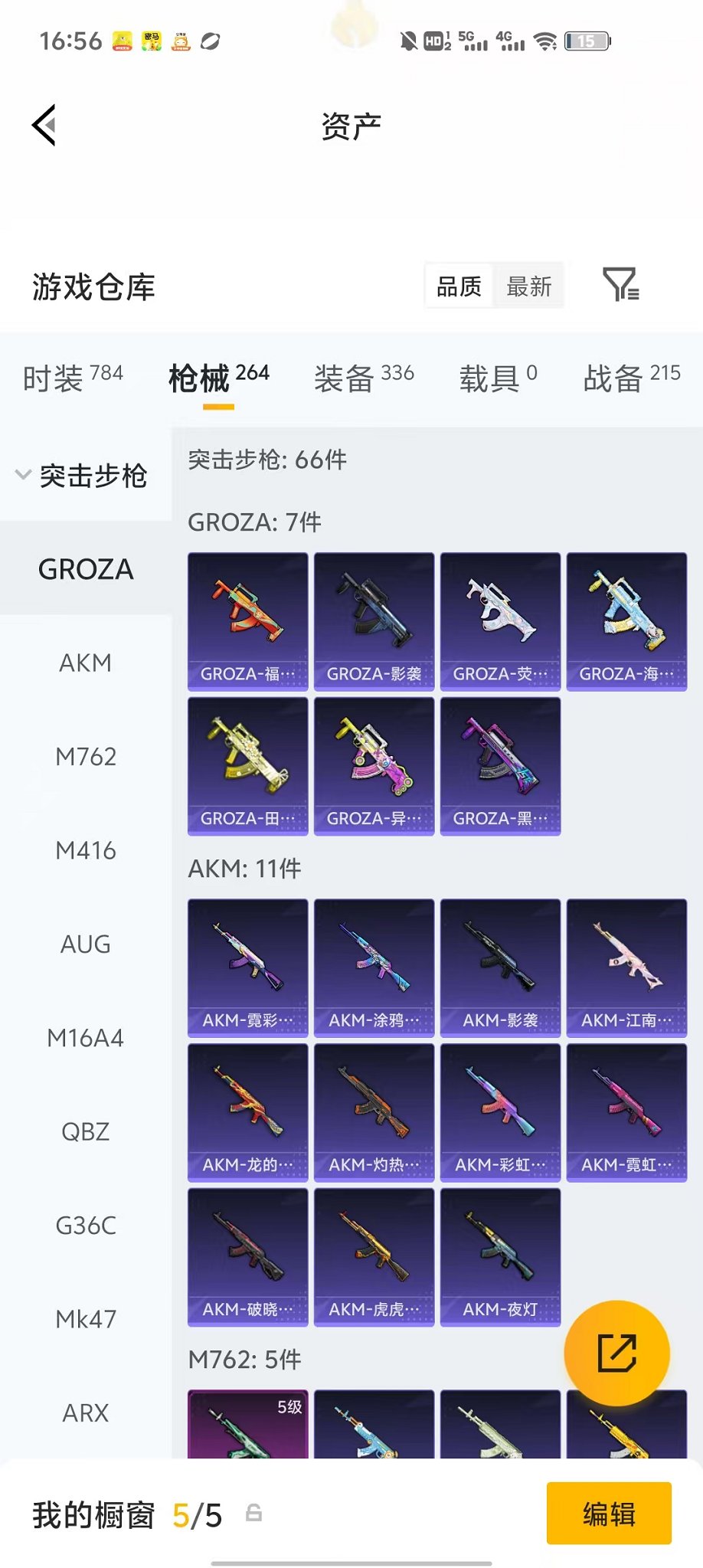The height and width of the screenshot is (1568, 703).
Task: Tap the 编辑 button at bottom right
Action: coord(609,1514)
